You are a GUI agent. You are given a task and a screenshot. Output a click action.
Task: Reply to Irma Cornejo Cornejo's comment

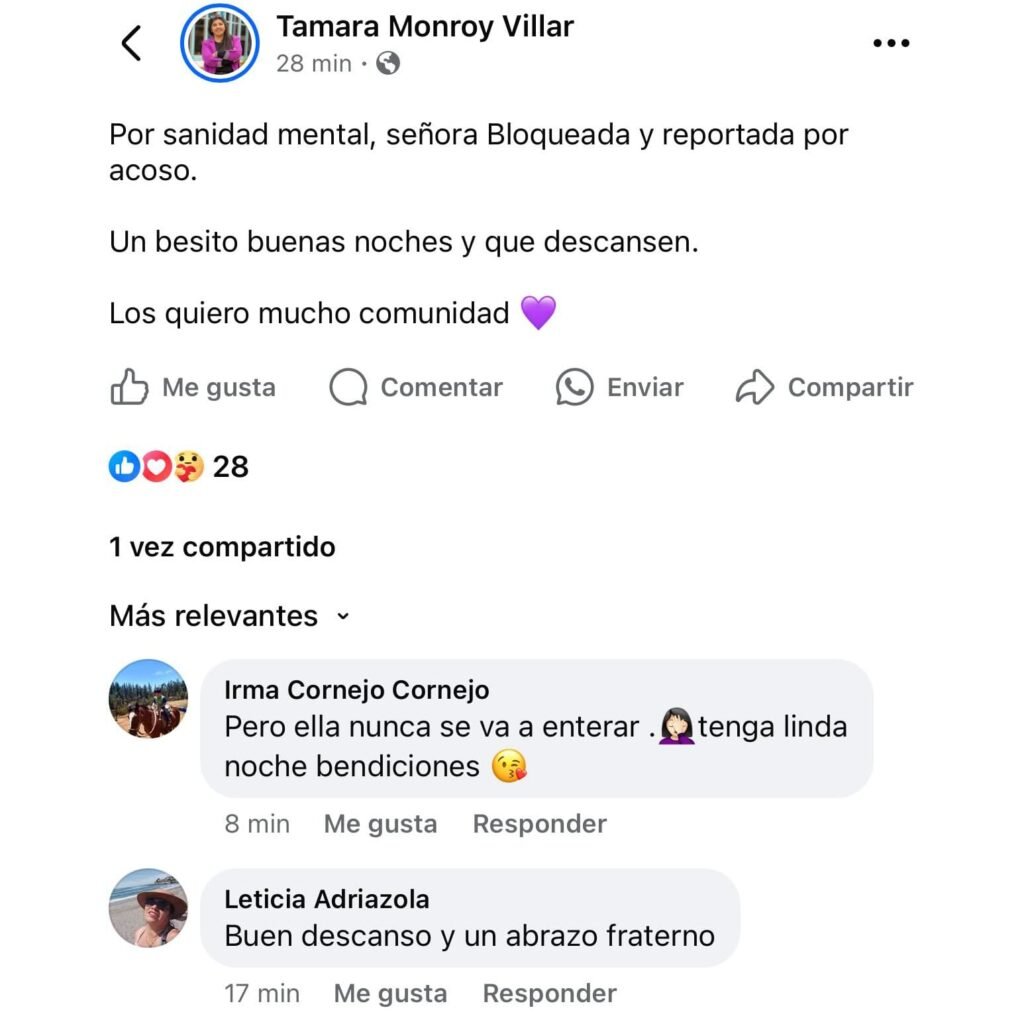coord(539,824)
